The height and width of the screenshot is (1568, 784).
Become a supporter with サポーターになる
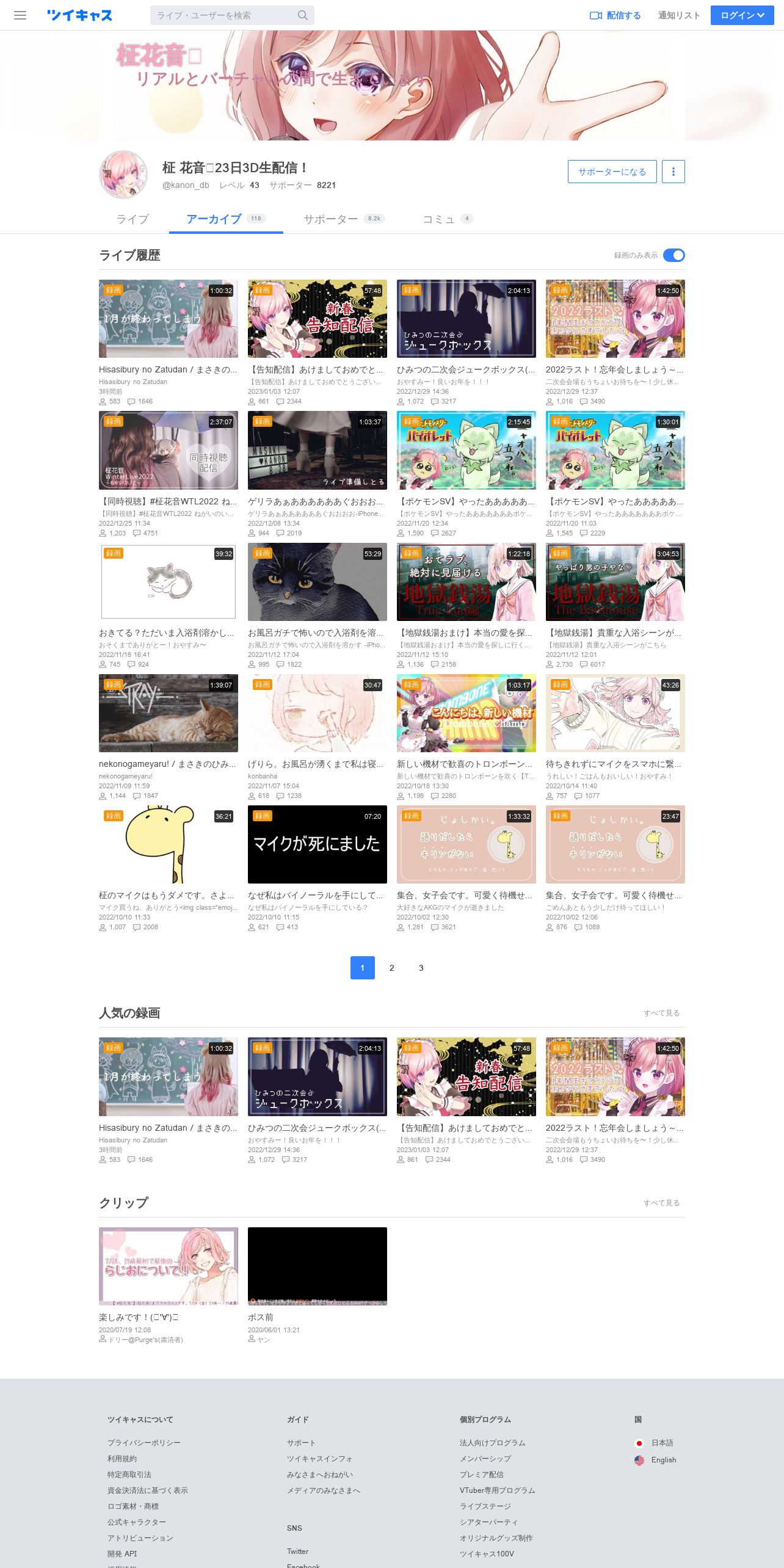(x=612, y=172)
